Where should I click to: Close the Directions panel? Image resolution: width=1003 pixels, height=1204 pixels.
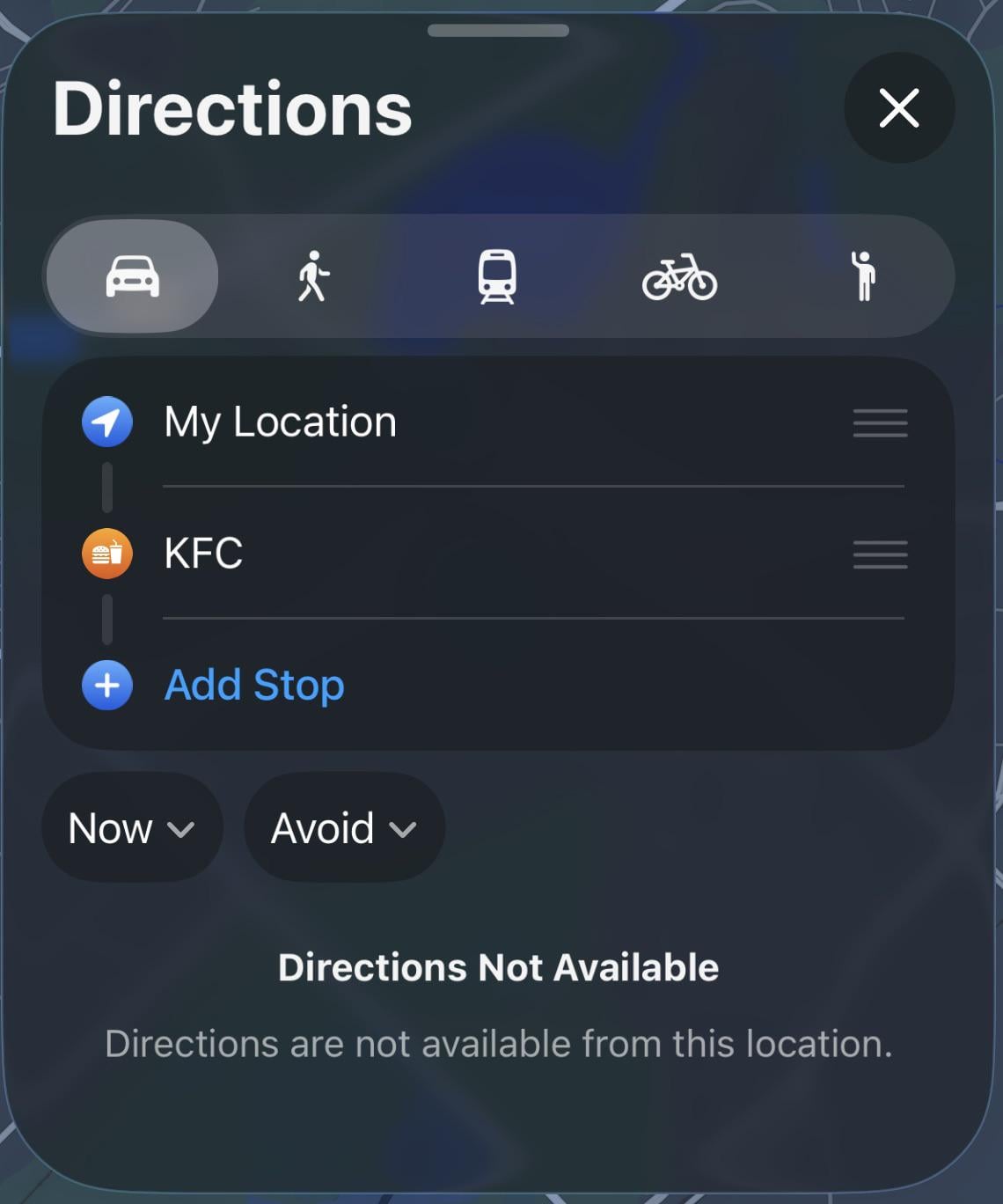[898, 108]
